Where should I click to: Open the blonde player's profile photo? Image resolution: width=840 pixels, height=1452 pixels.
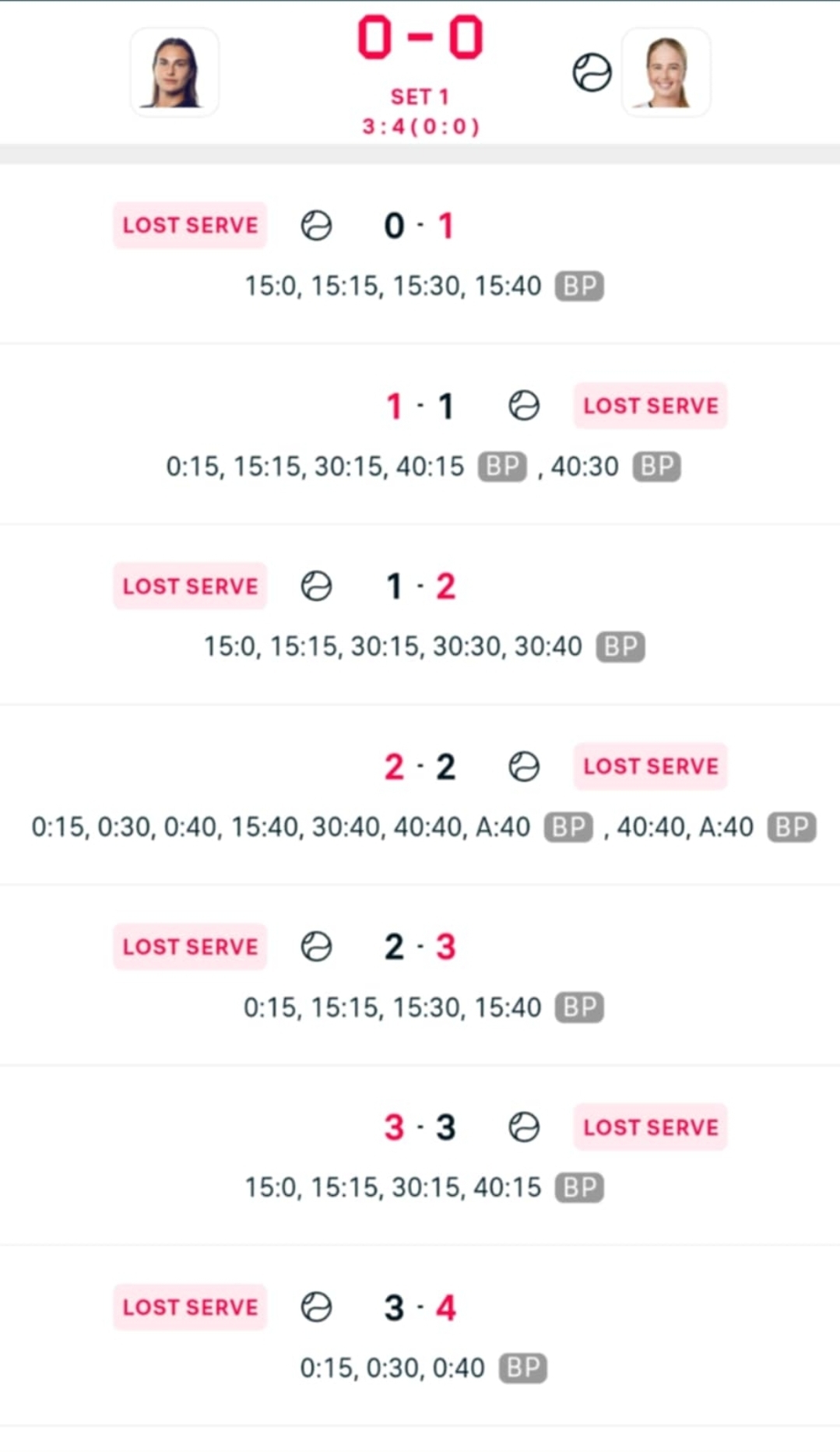(x=666, y=72)
